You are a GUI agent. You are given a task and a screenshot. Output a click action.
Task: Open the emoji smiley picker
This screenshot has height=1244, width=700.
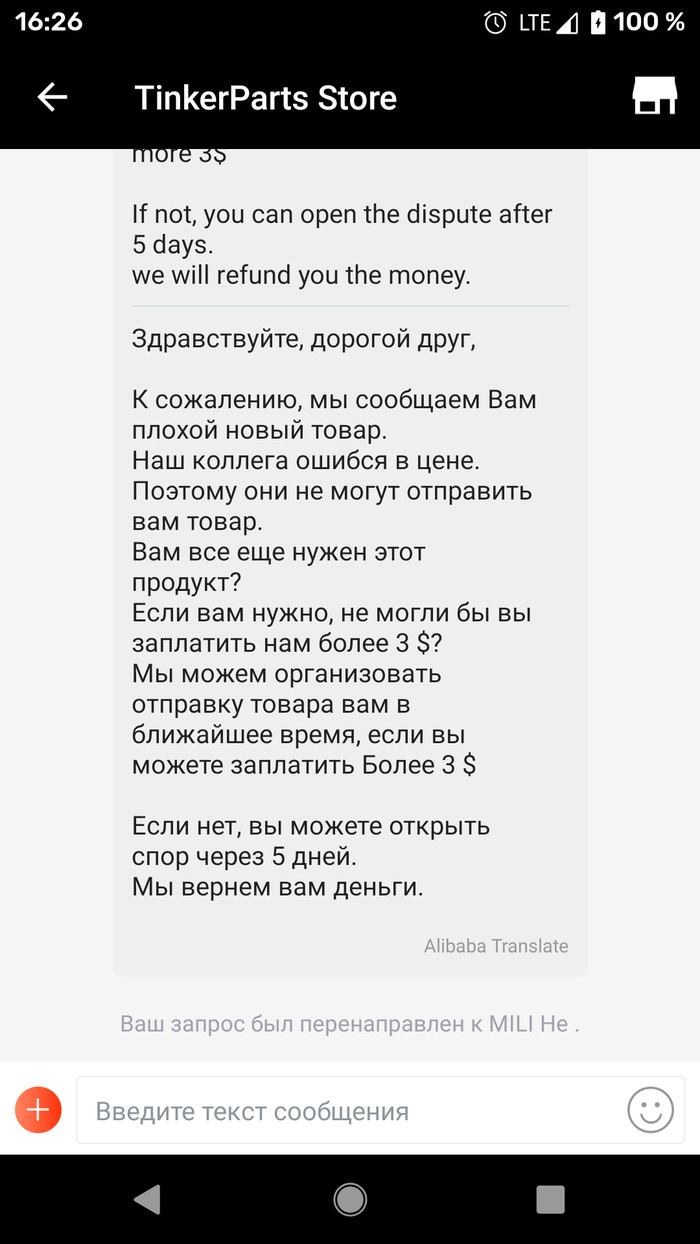point(650,1110)
